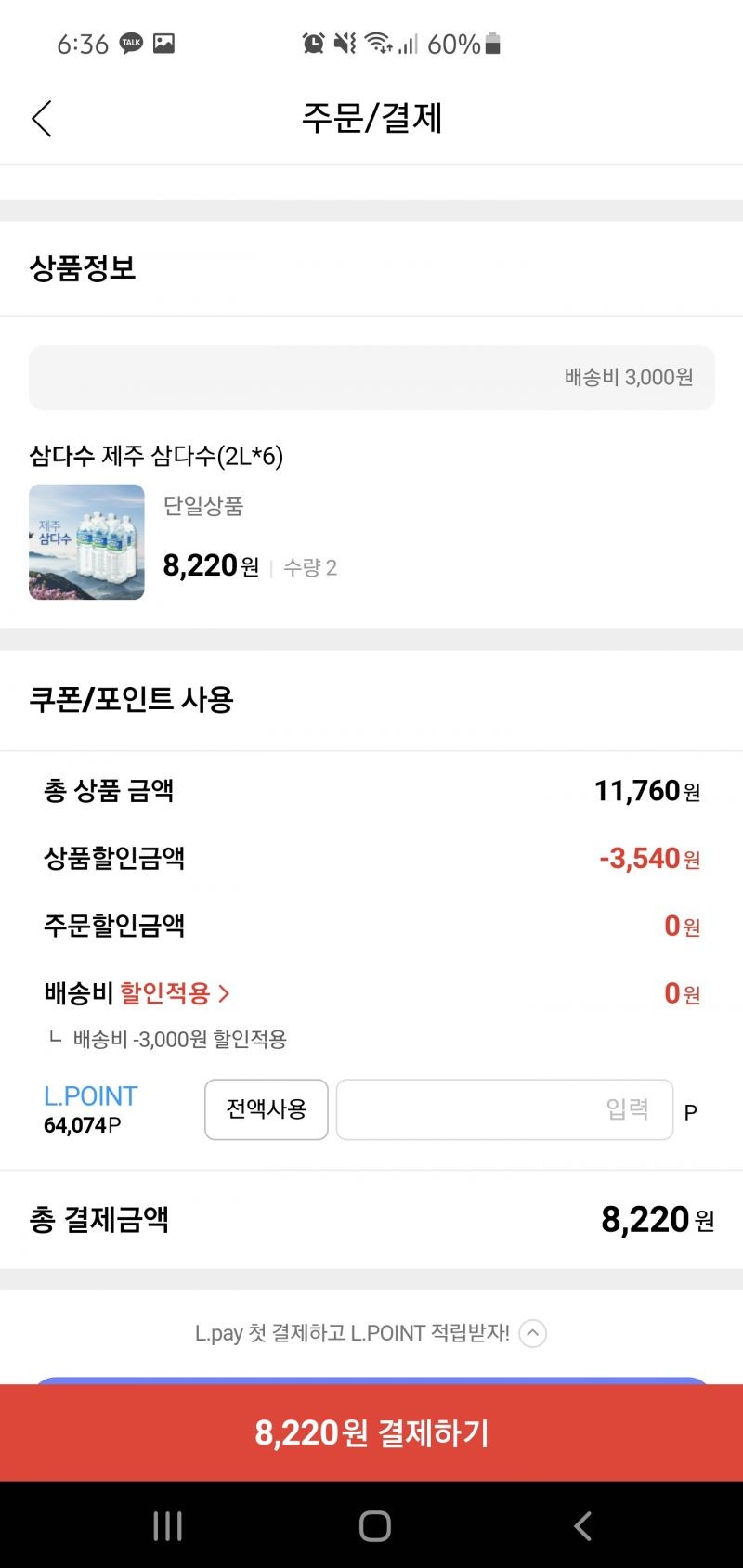The height and width of the screenshot is (1568, 743).
Task: Go back from the 주문/결제 page
Action: pyautogui.click(x=42, y=119)
